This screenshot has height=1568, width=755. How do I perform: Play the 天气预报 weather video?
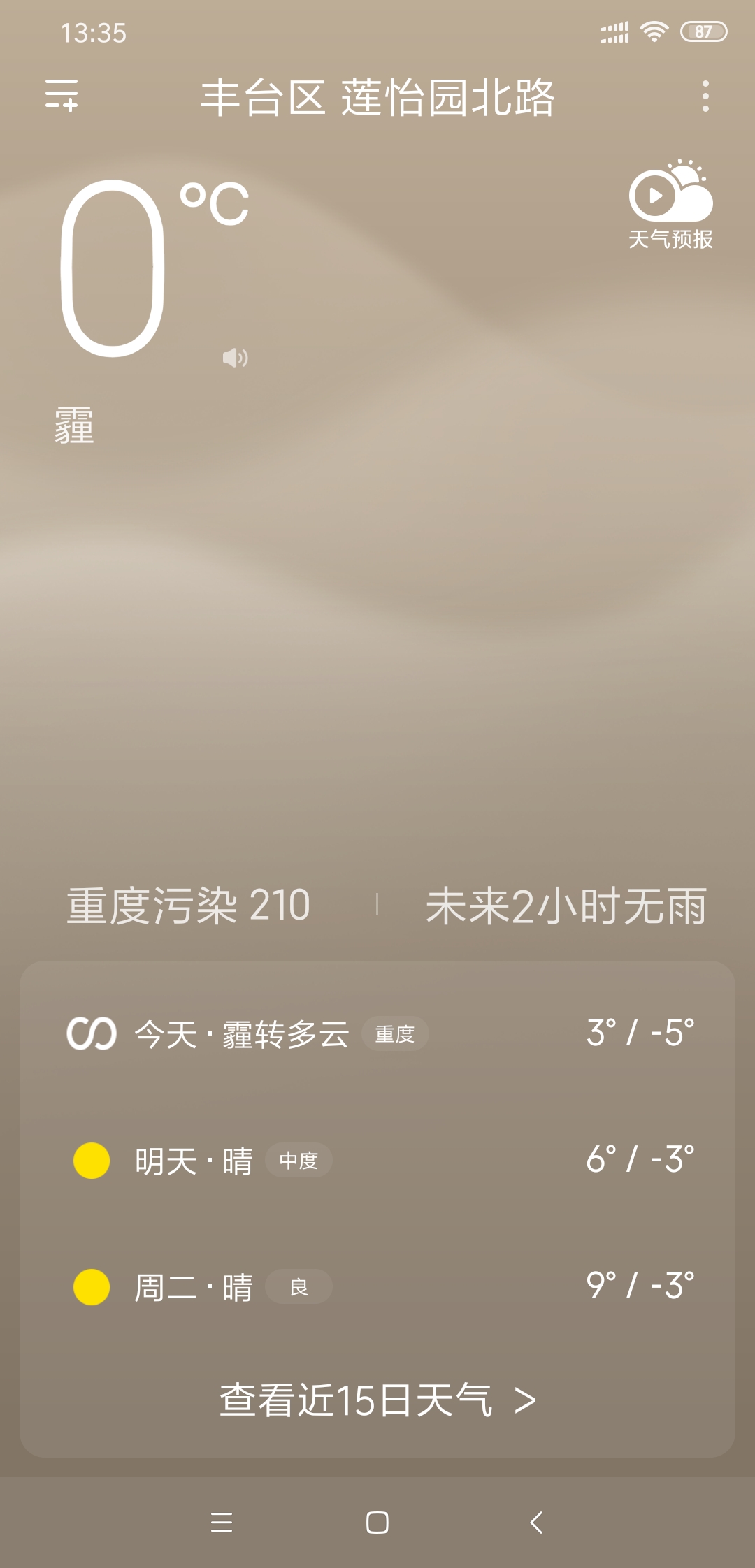670,203
